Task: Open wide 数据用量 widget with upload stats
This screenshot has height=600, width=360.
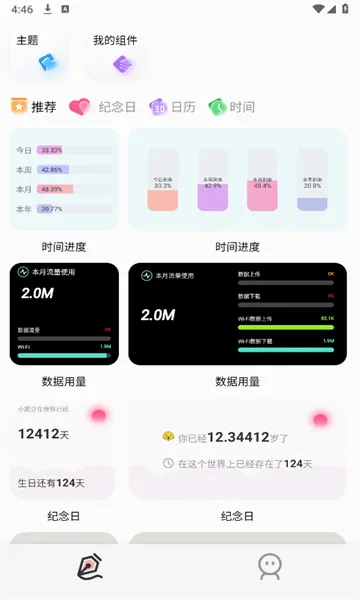Action: (238, 314)
